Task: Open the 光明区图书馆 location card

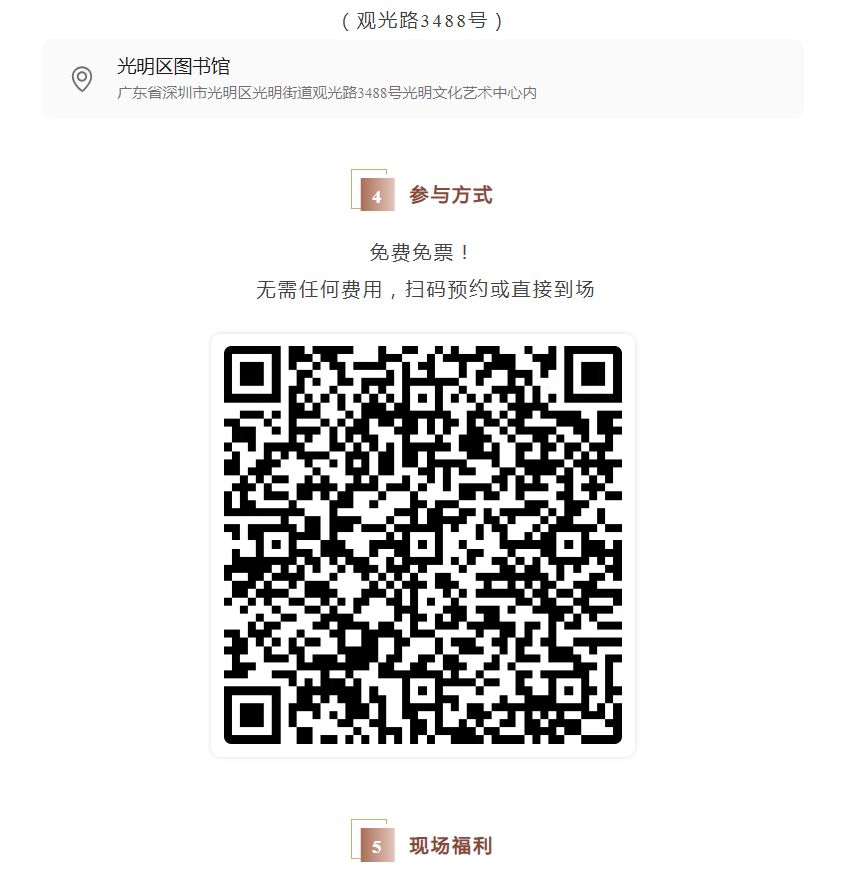Action: [x=422, y=79]
